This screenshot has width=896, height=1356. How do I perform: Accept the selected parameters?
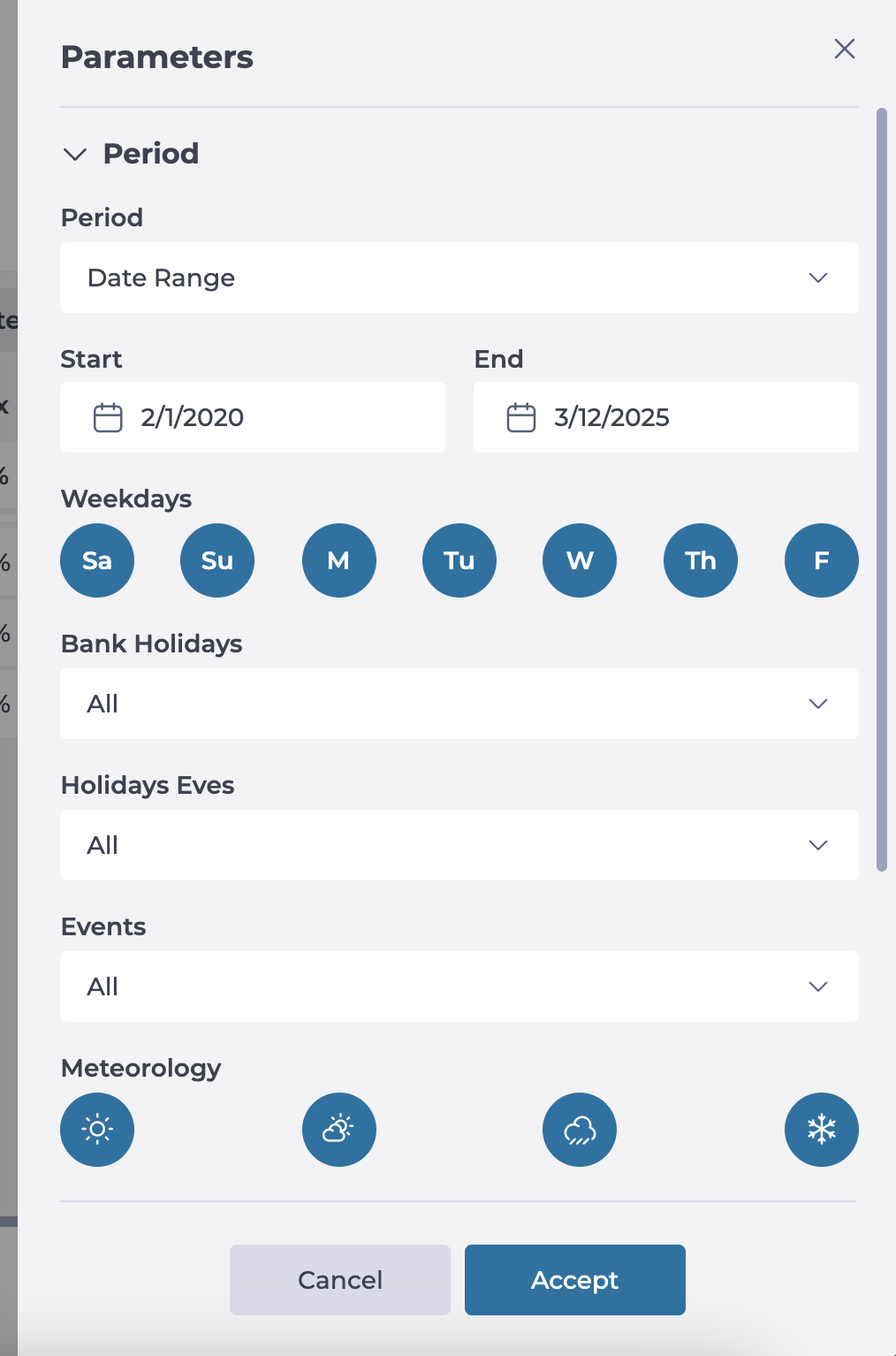pos(574,1280)
